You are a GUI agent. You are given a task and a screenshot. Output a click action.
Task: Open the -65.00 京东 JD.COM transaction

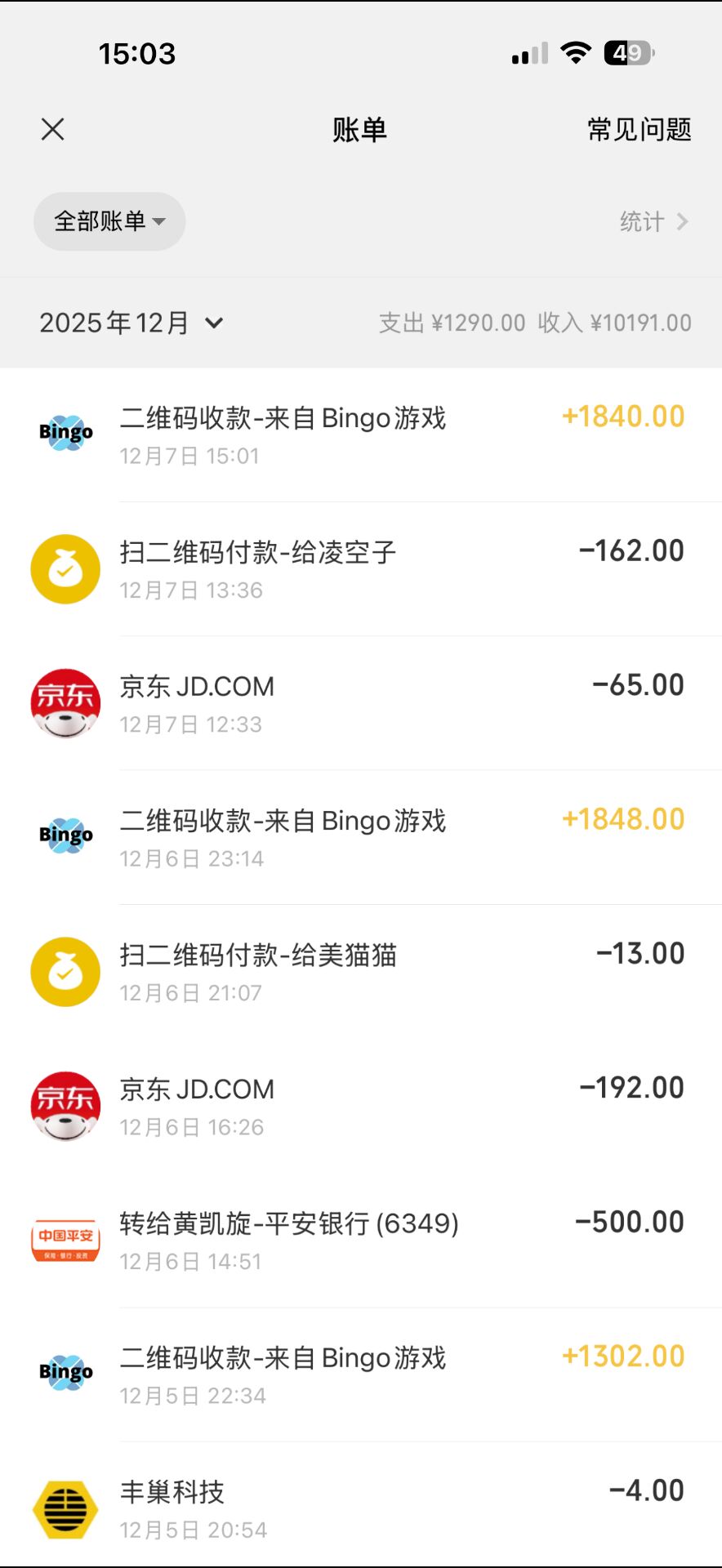(x=361, y=703)
